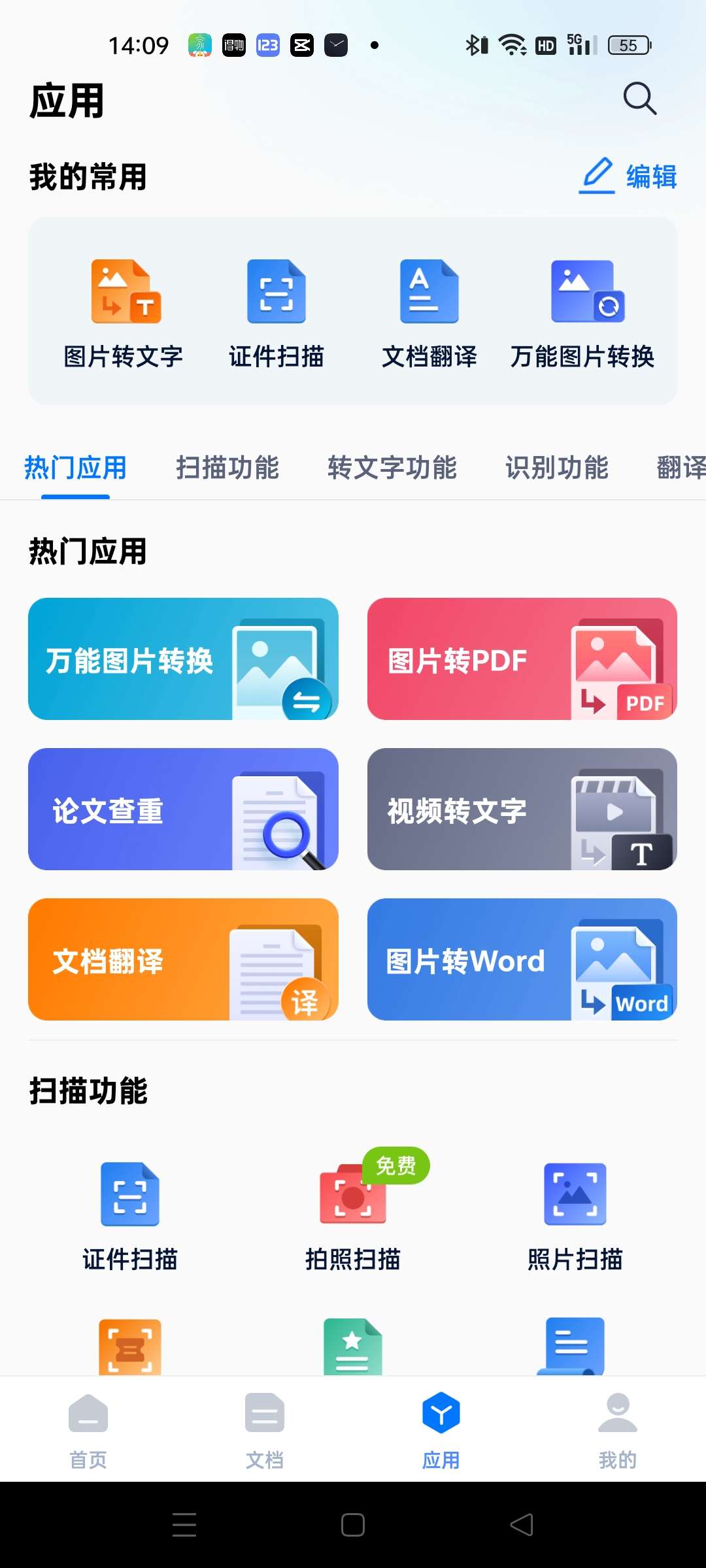Open the 万能图片转换 hot app card
Viewport: 706px width, 1568px height.
(183, 659)
